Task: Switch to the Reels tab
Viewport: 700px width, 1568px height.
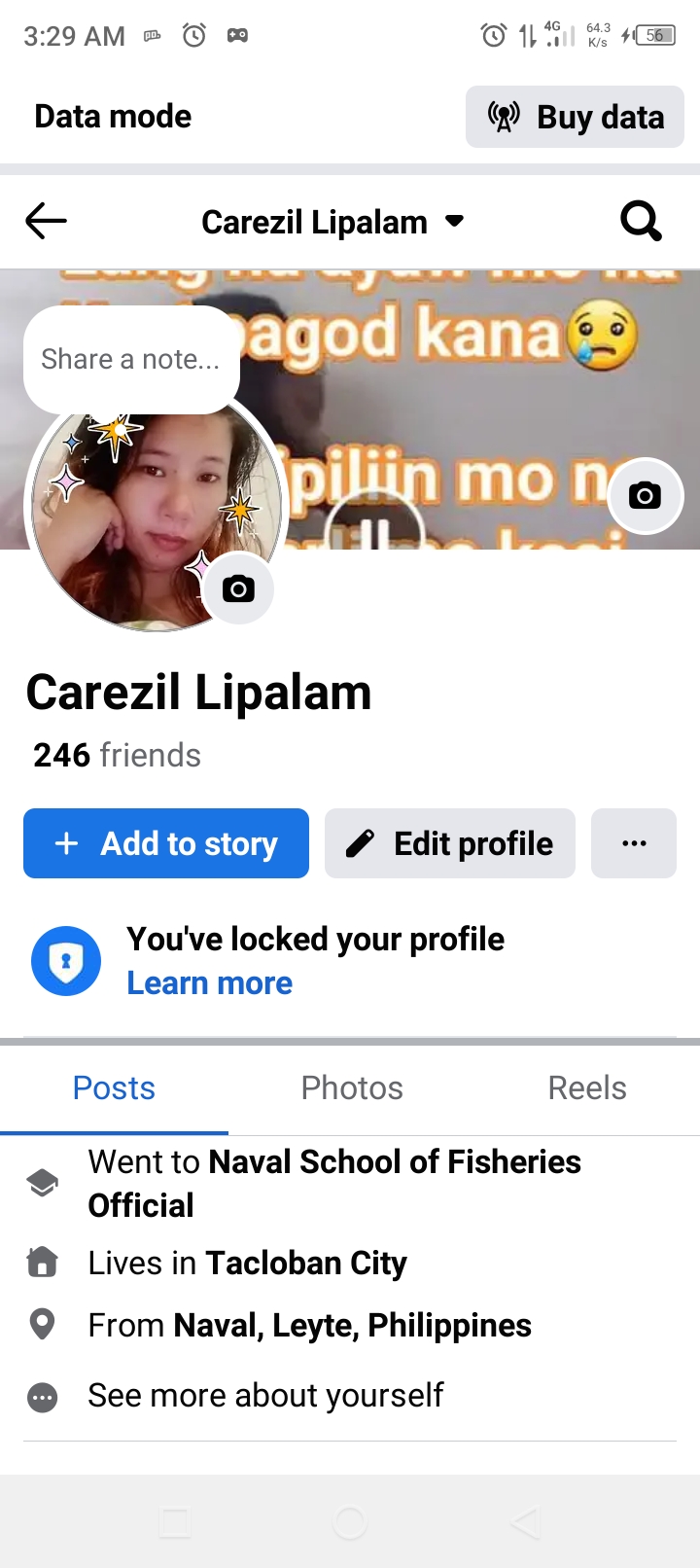Action: click(x=587, y=1087)
